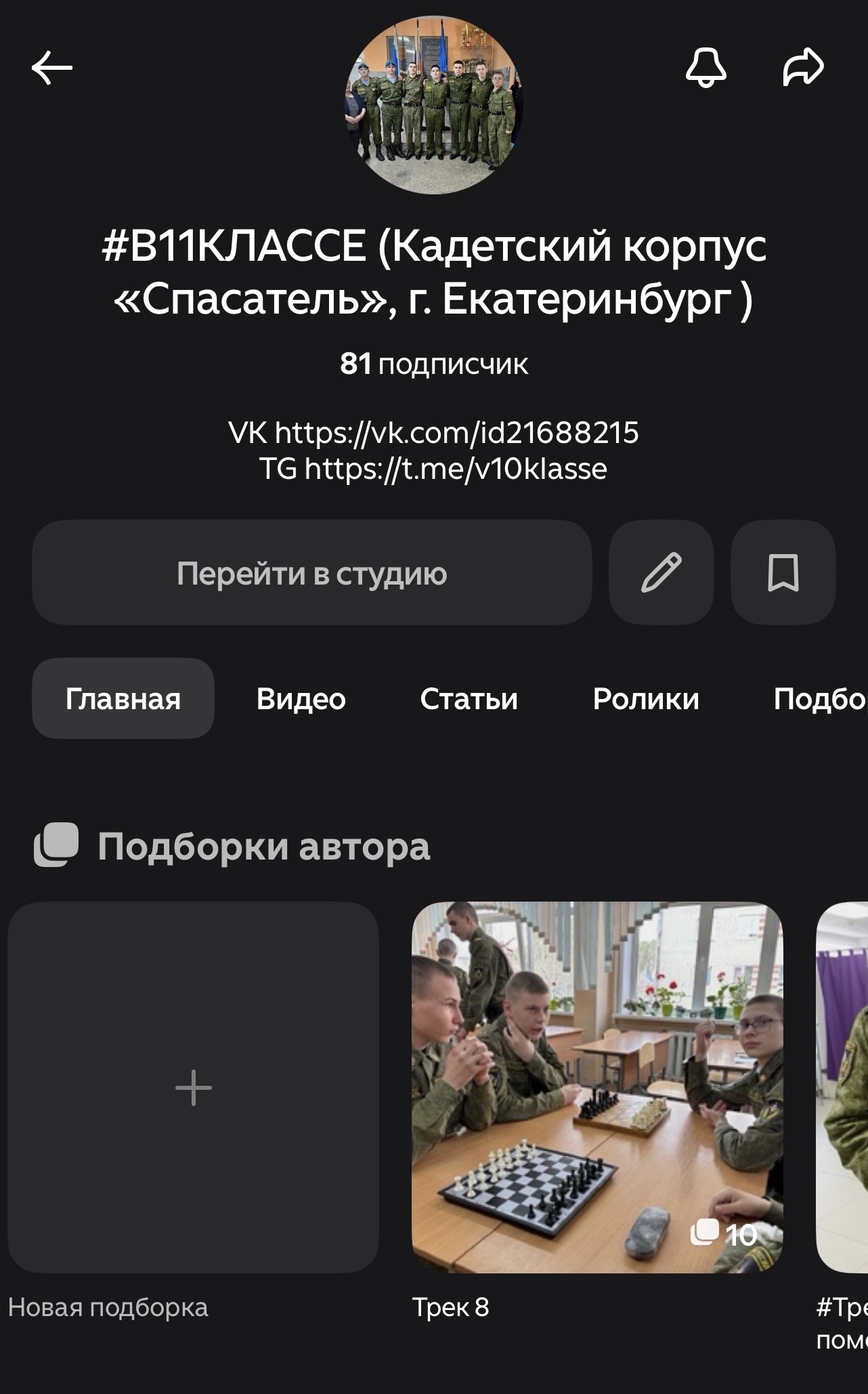Screen dimensions: 868x1394
Task: Go back using the arrow icon
Action: point(52,68)
